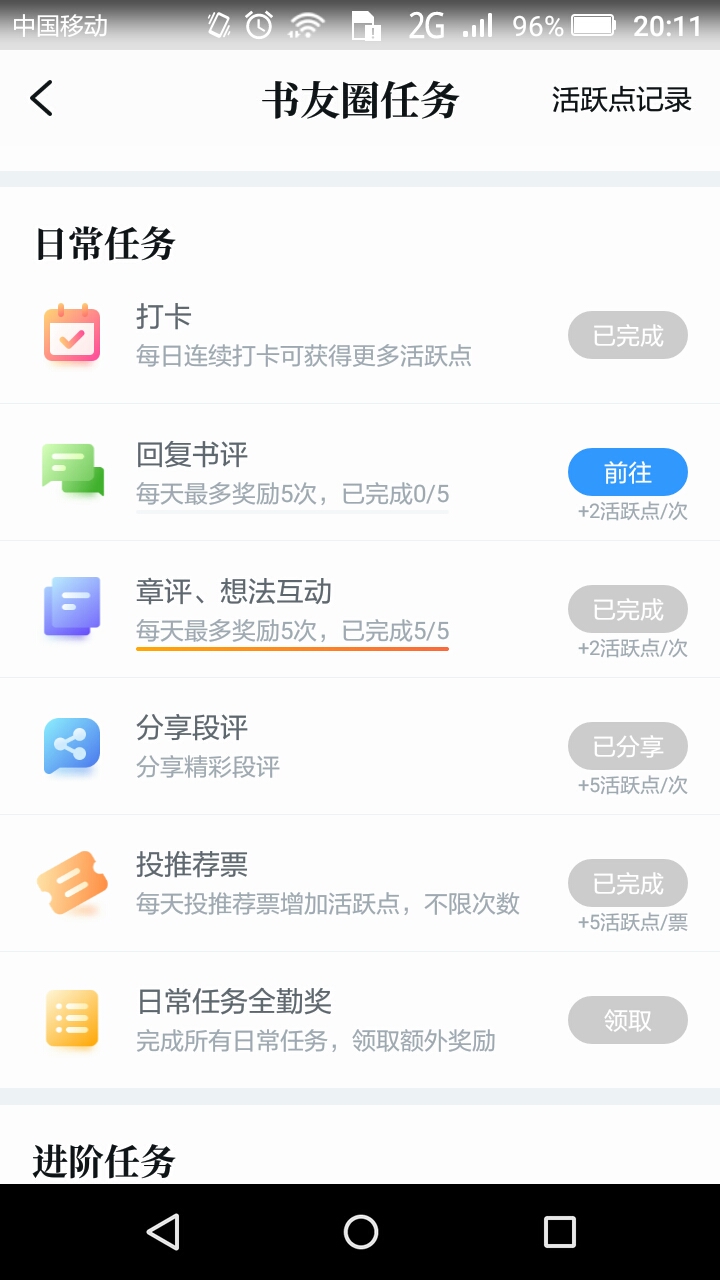Open recent apps via square button
This screenshot has width=720, height=1280.
(559, 1232)
